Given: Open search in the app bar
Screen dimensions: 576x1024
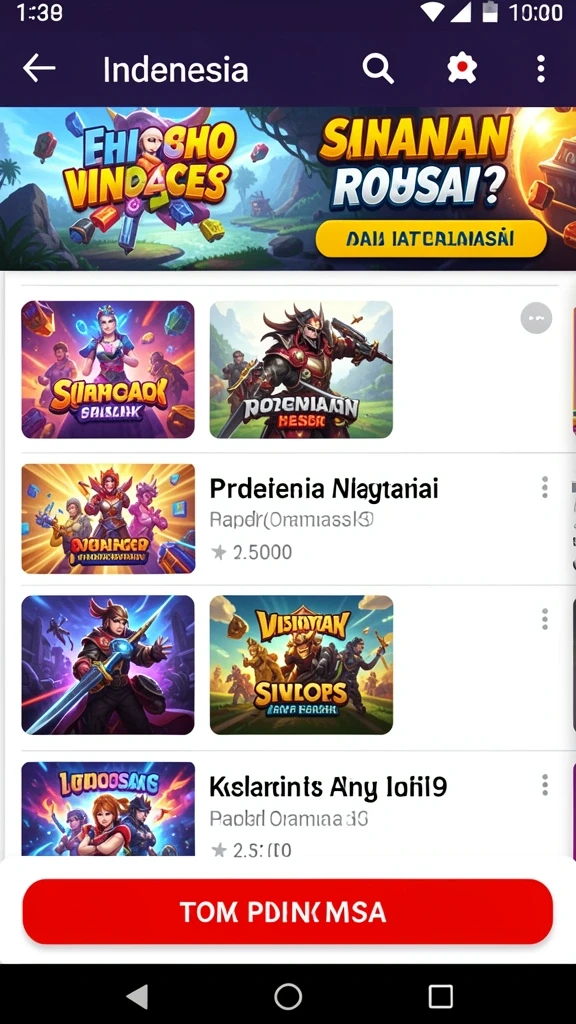Looking at the screenshot, I should pos(378,69).
